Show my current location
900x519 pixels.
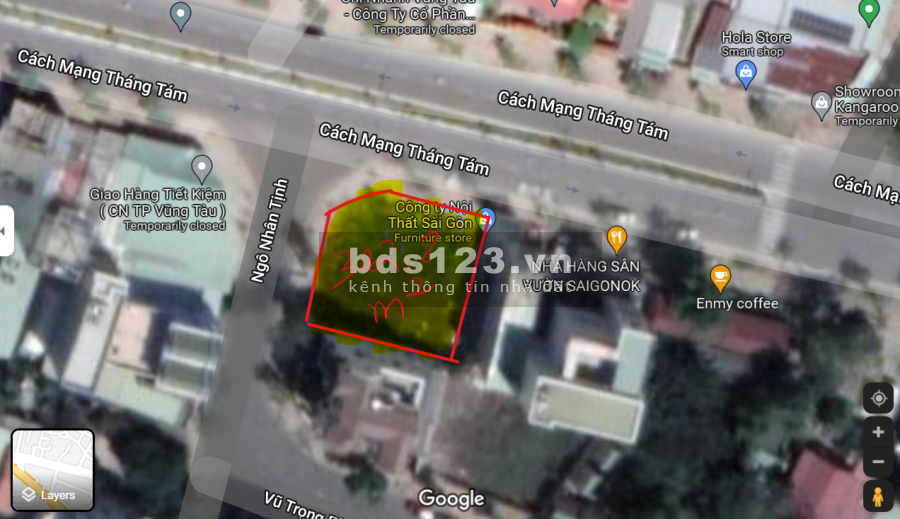coord(878,398)
